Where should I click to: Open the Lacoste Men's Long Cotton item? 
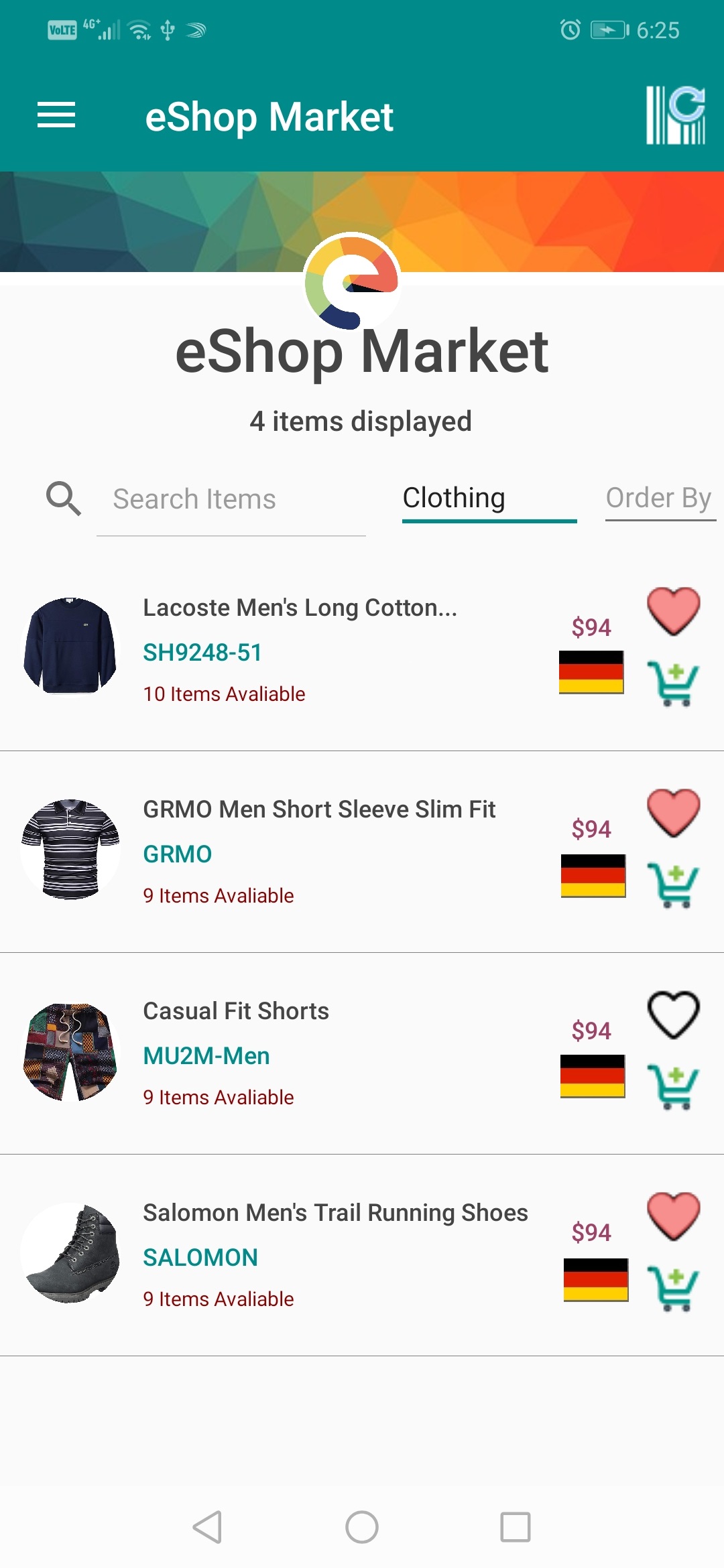tap(300, 608)
